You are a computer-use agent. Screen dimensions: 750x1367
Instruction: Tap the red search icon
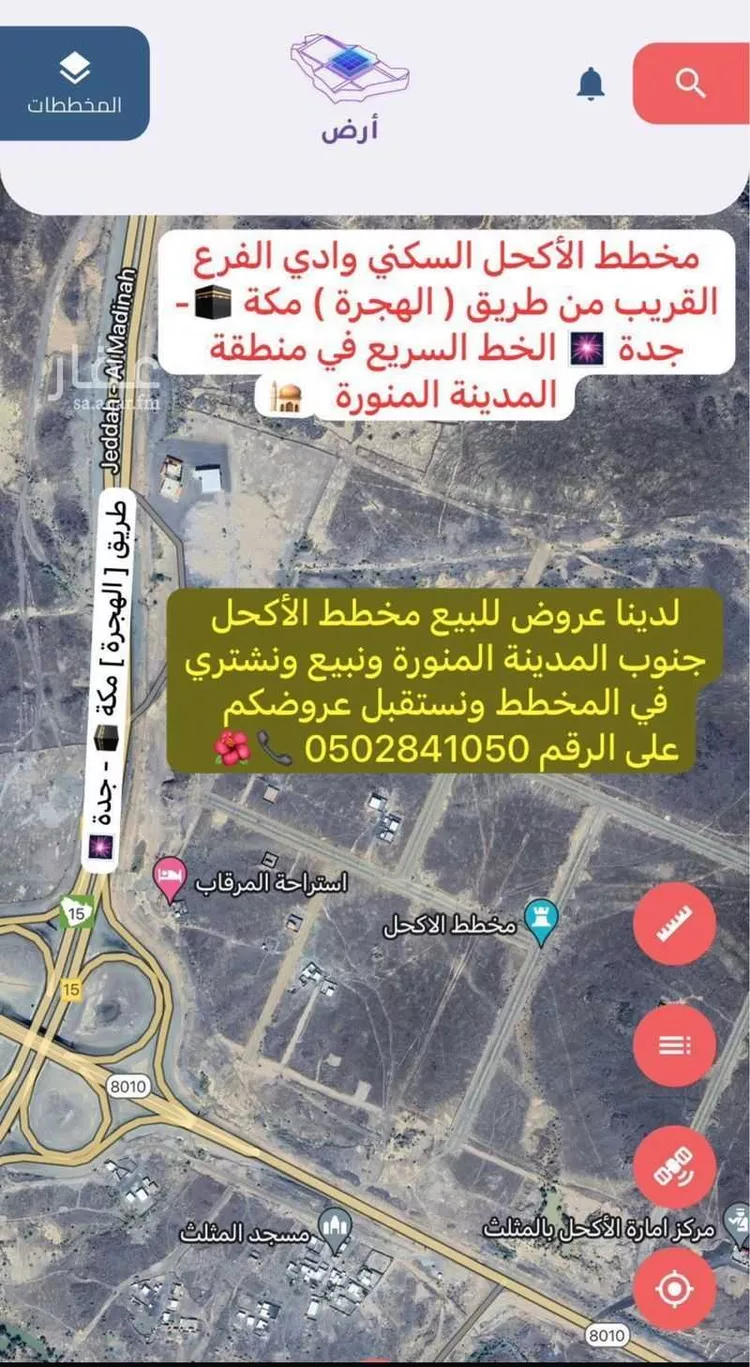pos(688,83)
